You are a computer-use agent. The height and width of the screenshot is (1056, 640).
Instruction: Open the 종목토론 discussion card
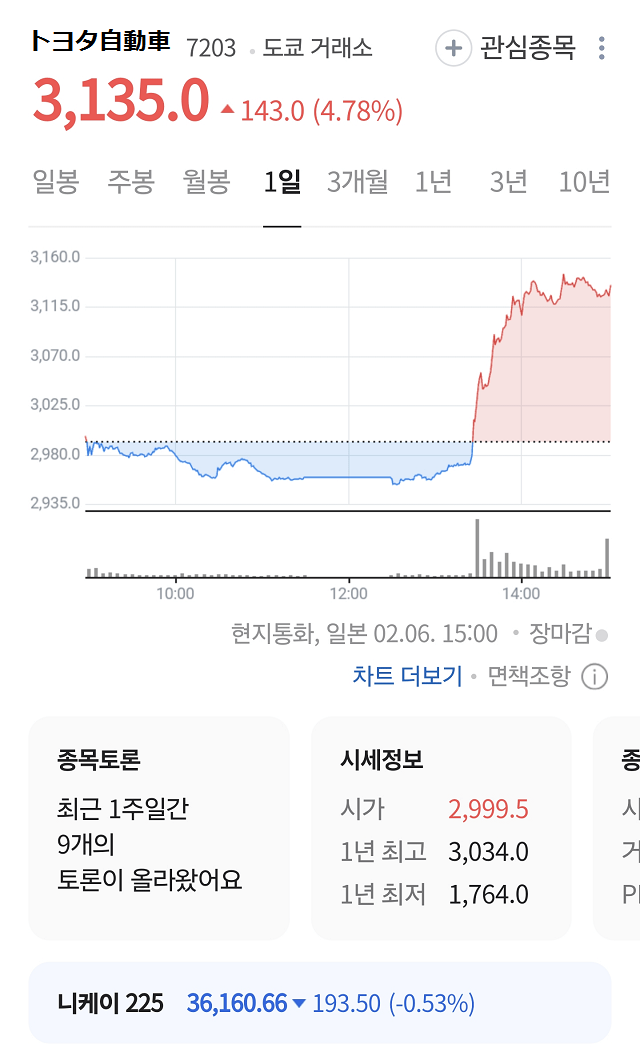(x=158, y=827)
